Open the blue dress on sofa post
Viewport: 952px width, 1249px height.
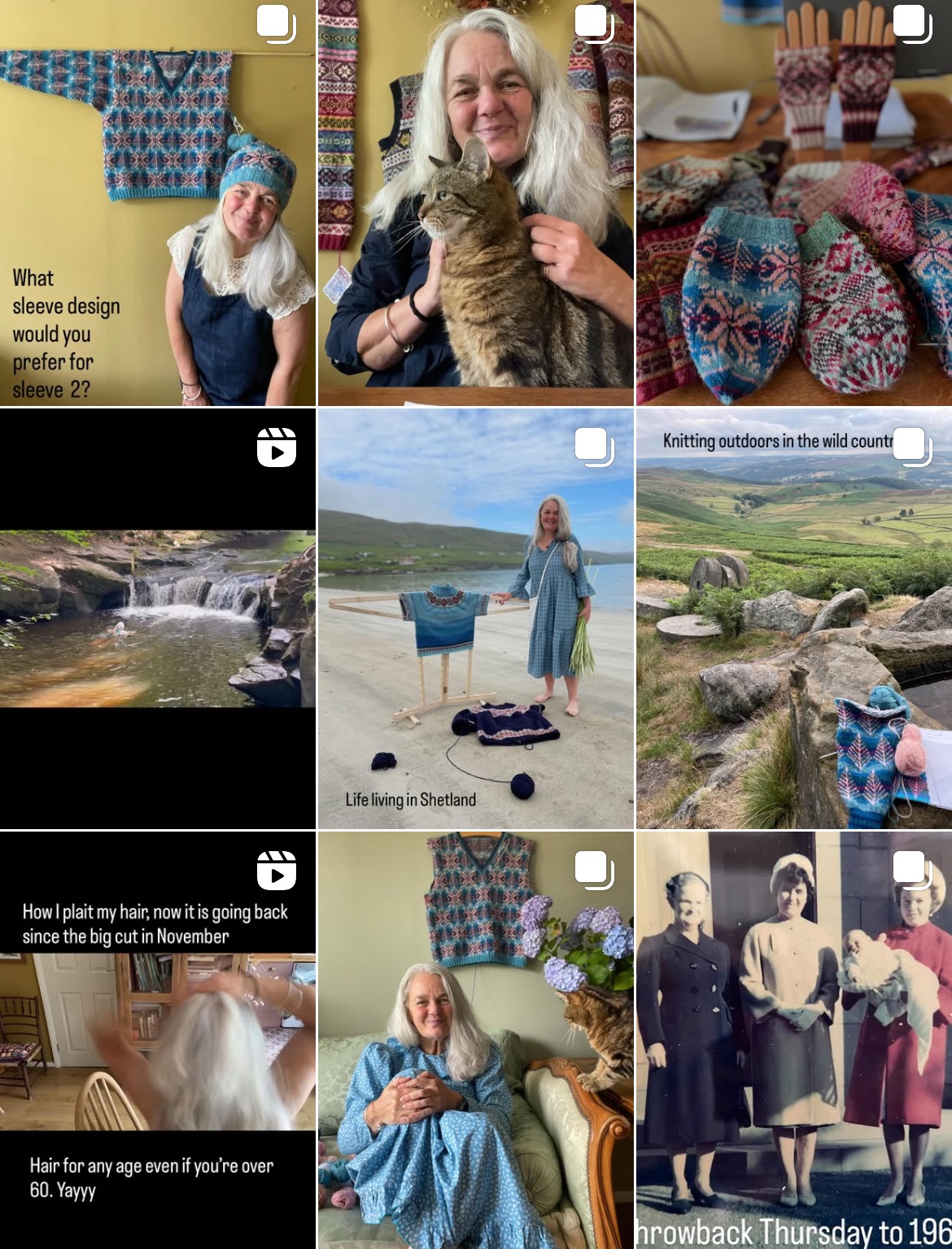pos(476,1040)
